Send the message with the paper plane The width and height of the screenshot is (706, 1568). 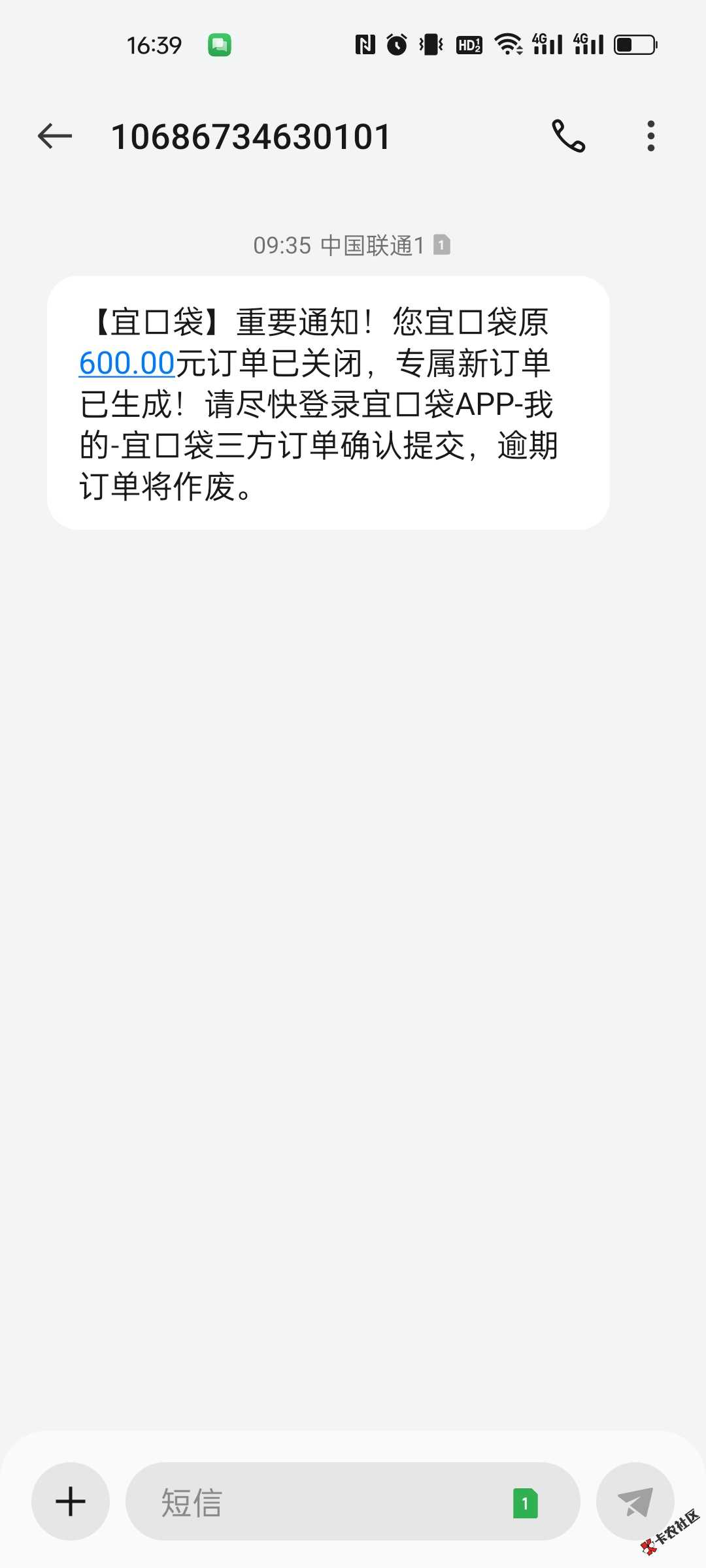coord(635,1501)
